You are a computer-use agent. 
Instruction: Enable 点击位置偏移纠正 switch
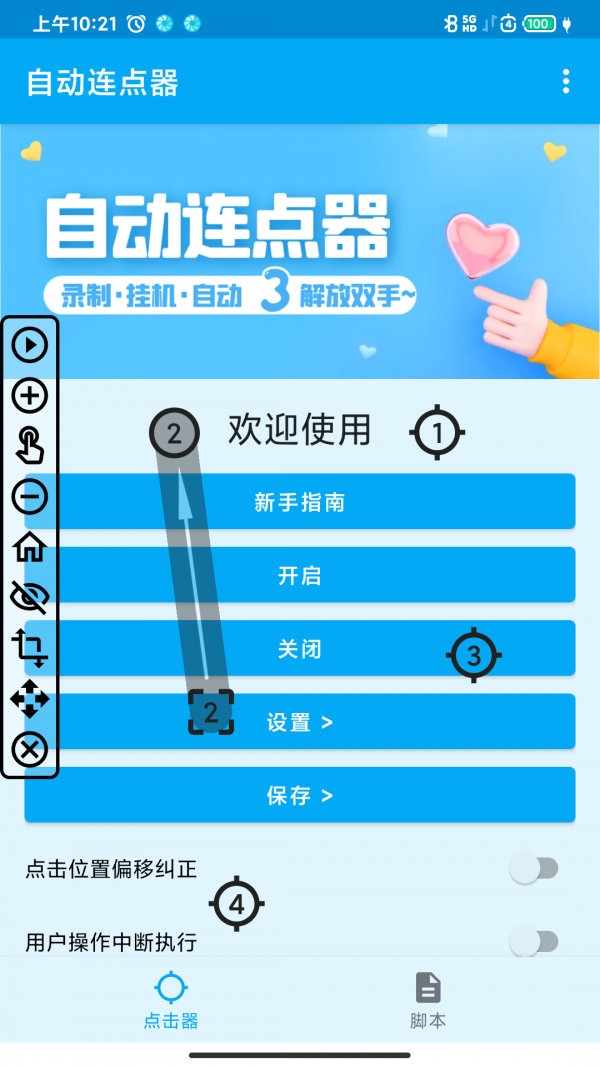(x=534, y=868)
